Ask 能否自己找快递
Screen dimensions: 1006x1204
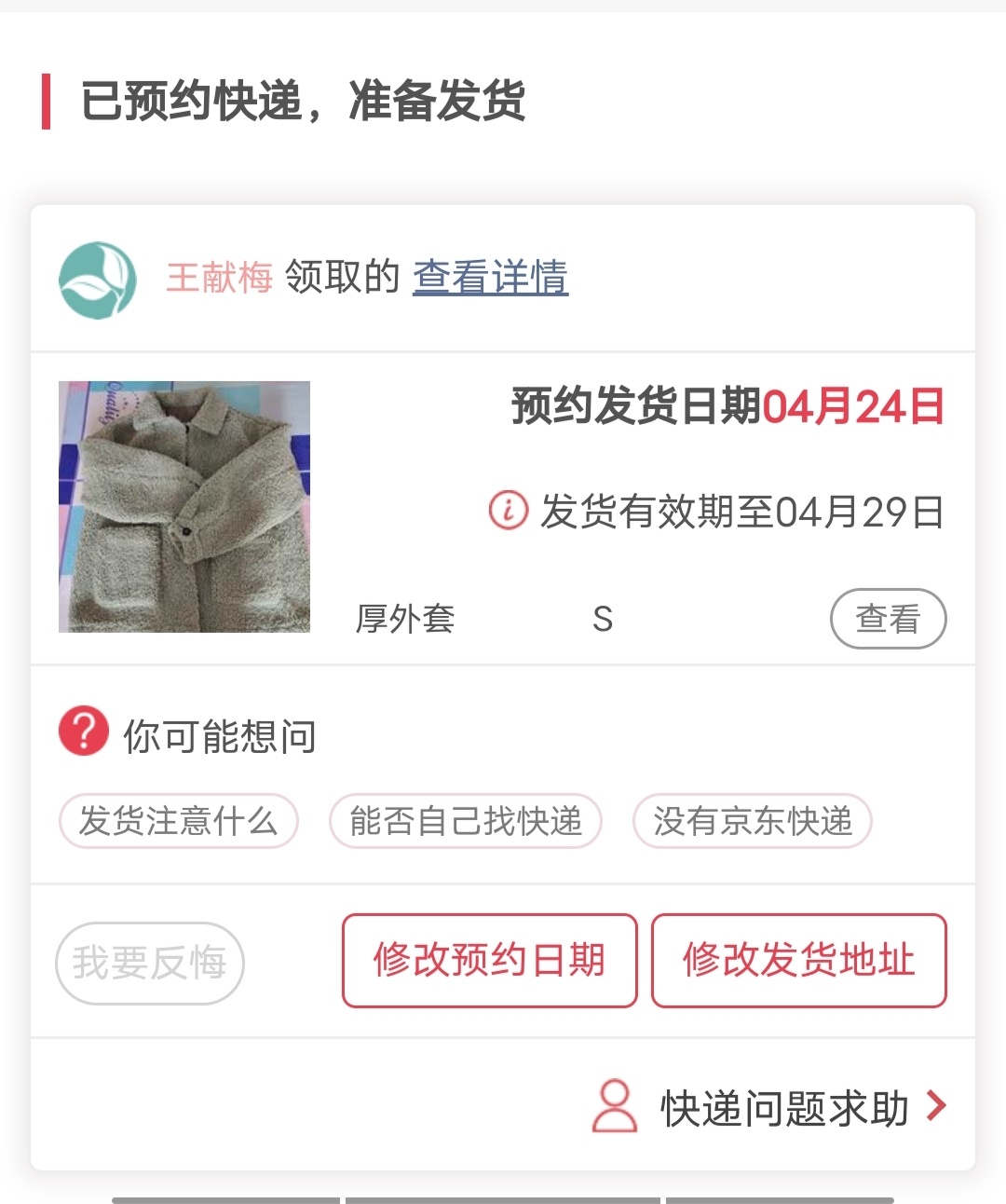pyautogui.click(x=466, y=821)
